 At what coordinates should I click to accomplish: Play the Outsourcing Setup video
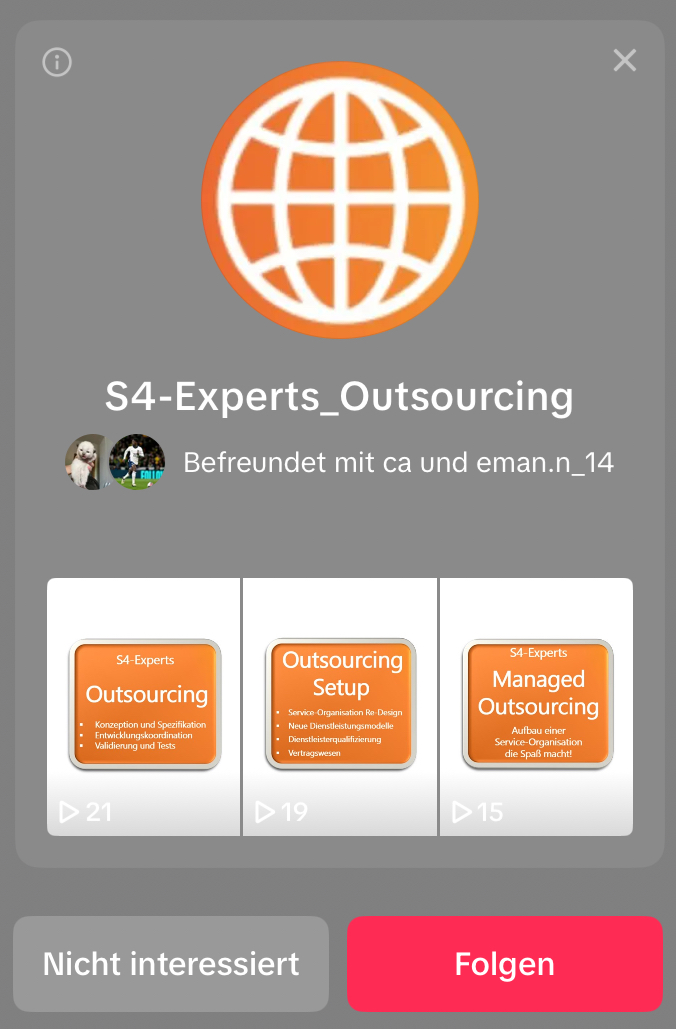click(x=340, y=707)
